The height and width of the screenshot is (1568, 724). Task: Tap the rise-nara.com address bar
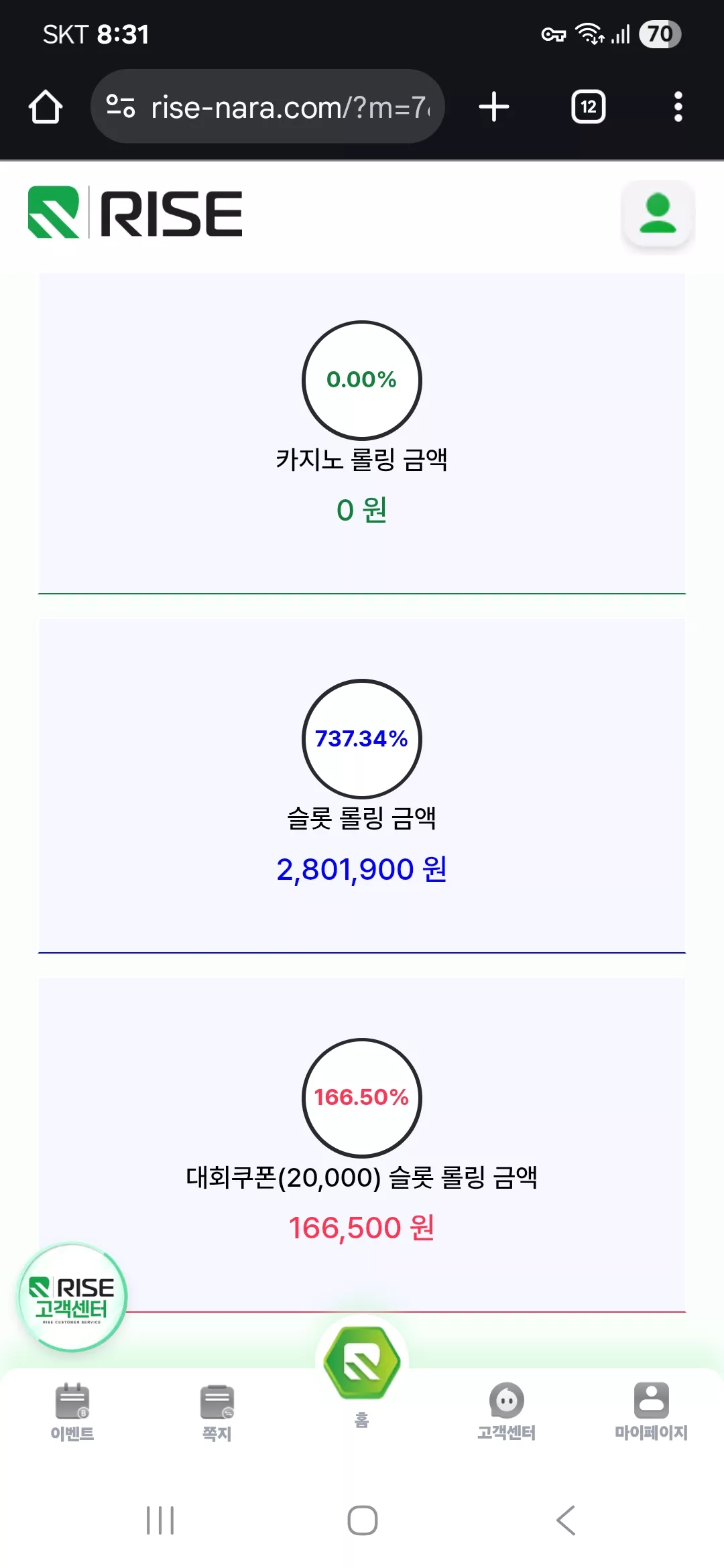pyautogui.click(x=268, y=107)
